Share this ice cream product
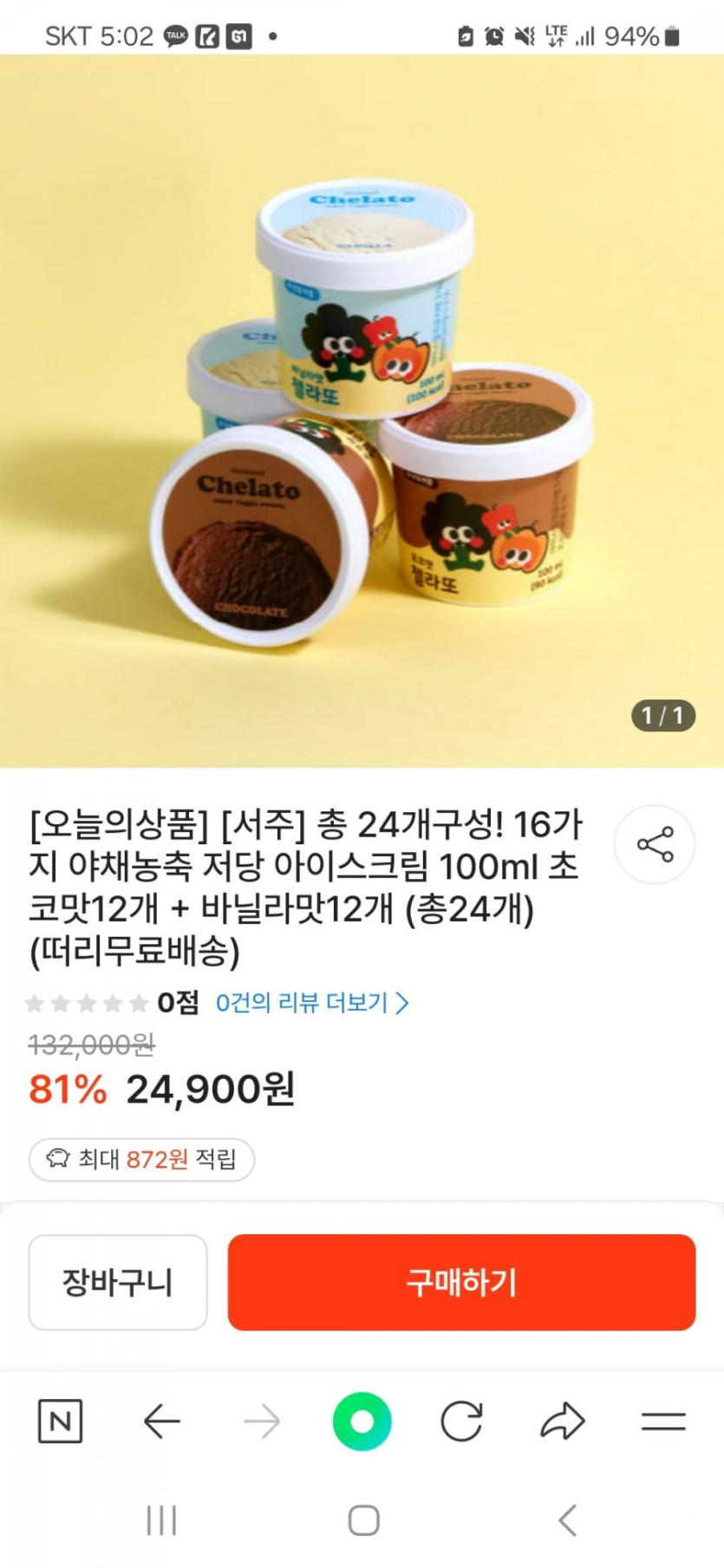Screen dimensions: 724x1568 click(x=654, y=844)
